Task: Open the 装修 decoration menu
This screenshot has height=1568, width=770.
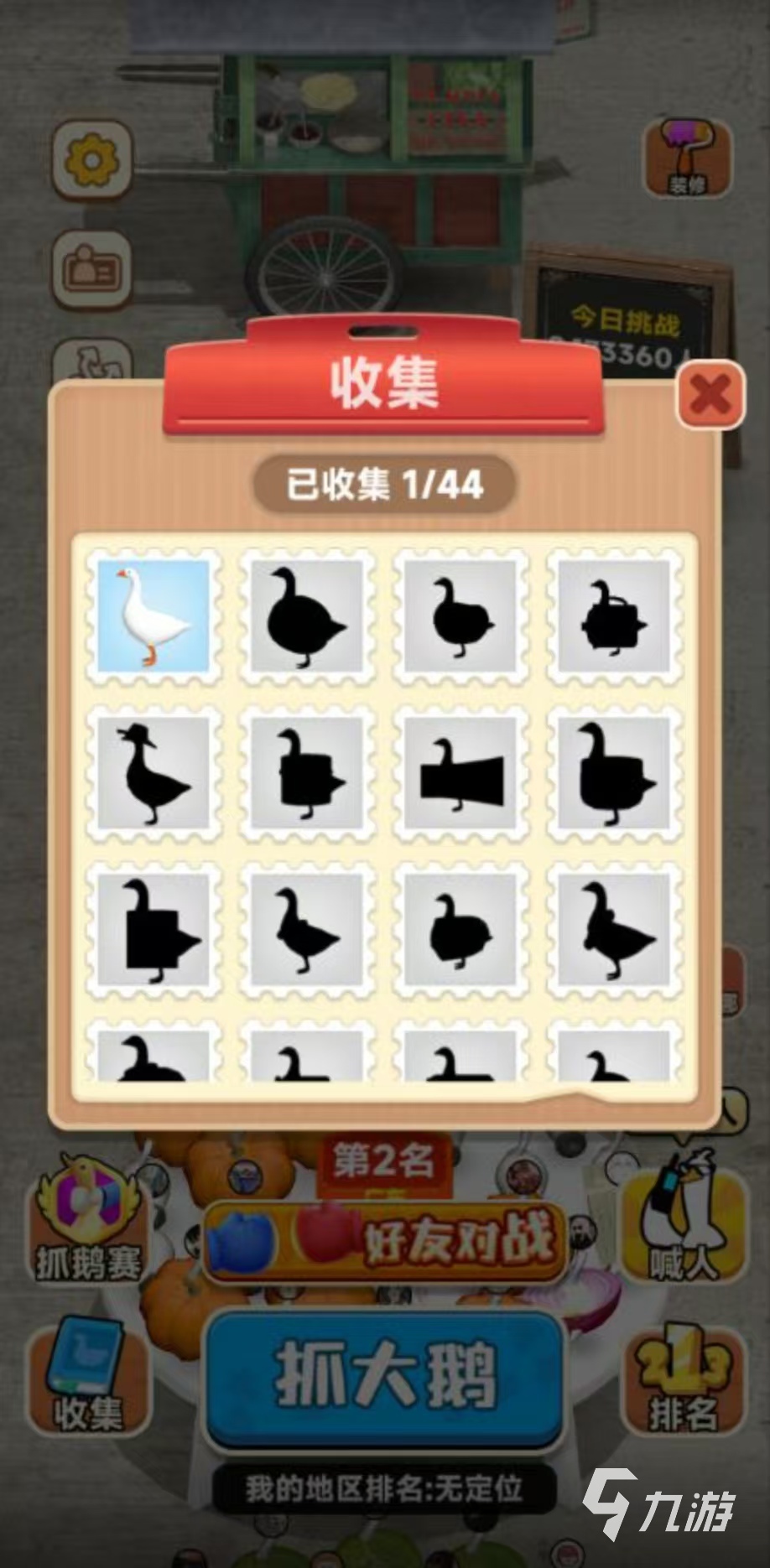Action: 687,159
